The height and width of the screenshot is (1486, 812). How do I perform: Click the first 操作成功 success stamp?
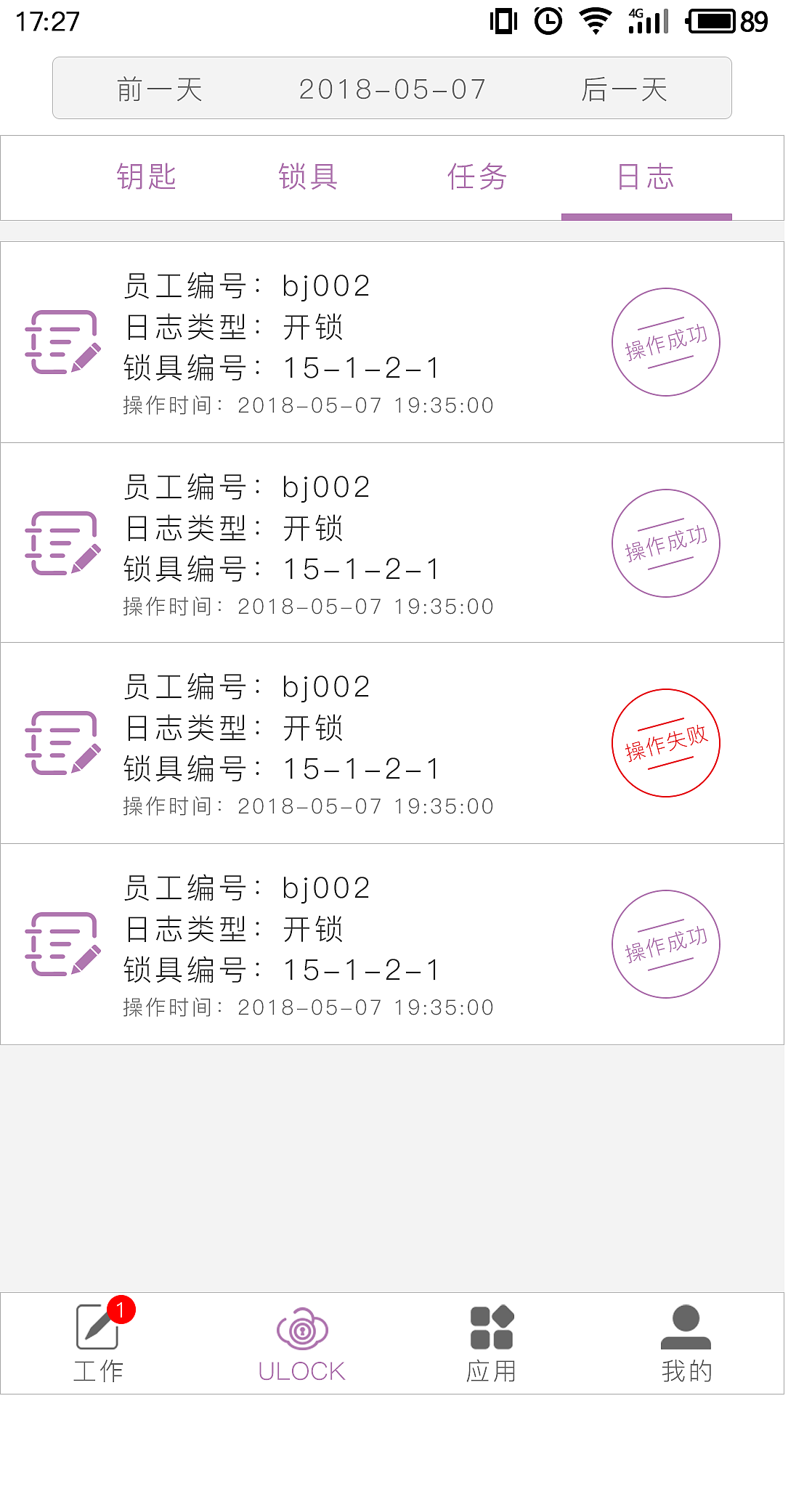[x=667, y=341]
